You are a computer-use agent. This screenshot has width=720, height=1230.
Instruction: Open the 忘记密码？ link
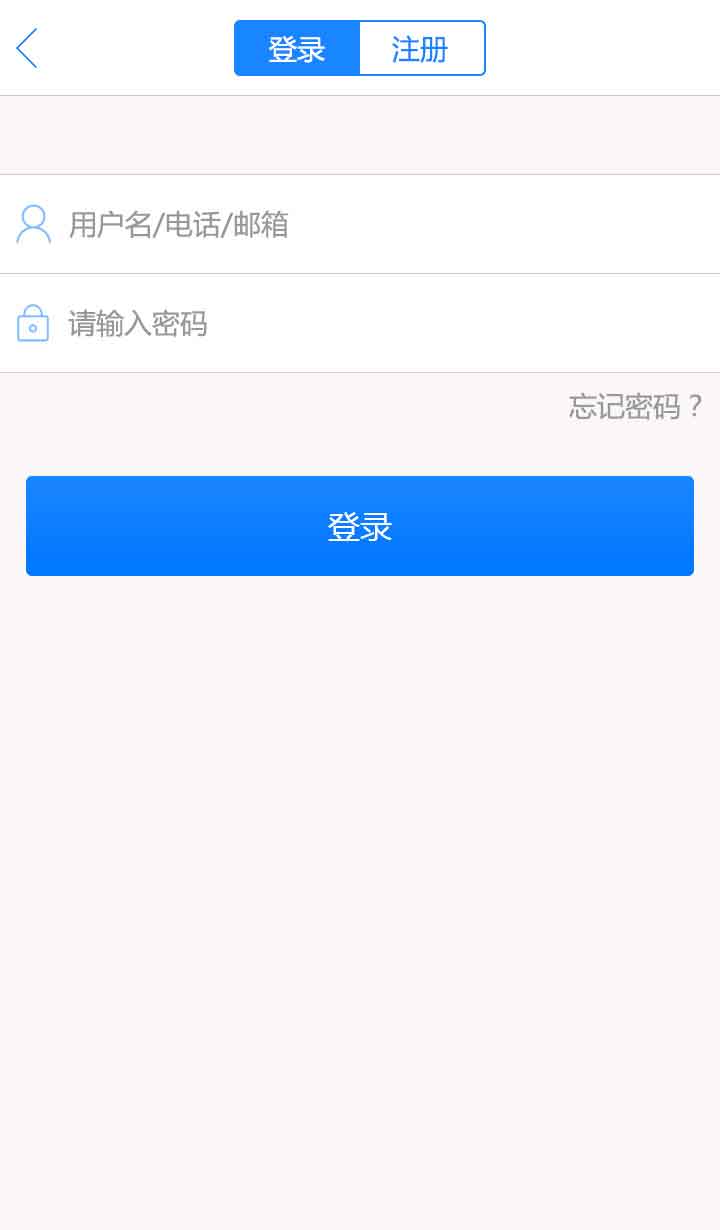(x=636, y=407)
